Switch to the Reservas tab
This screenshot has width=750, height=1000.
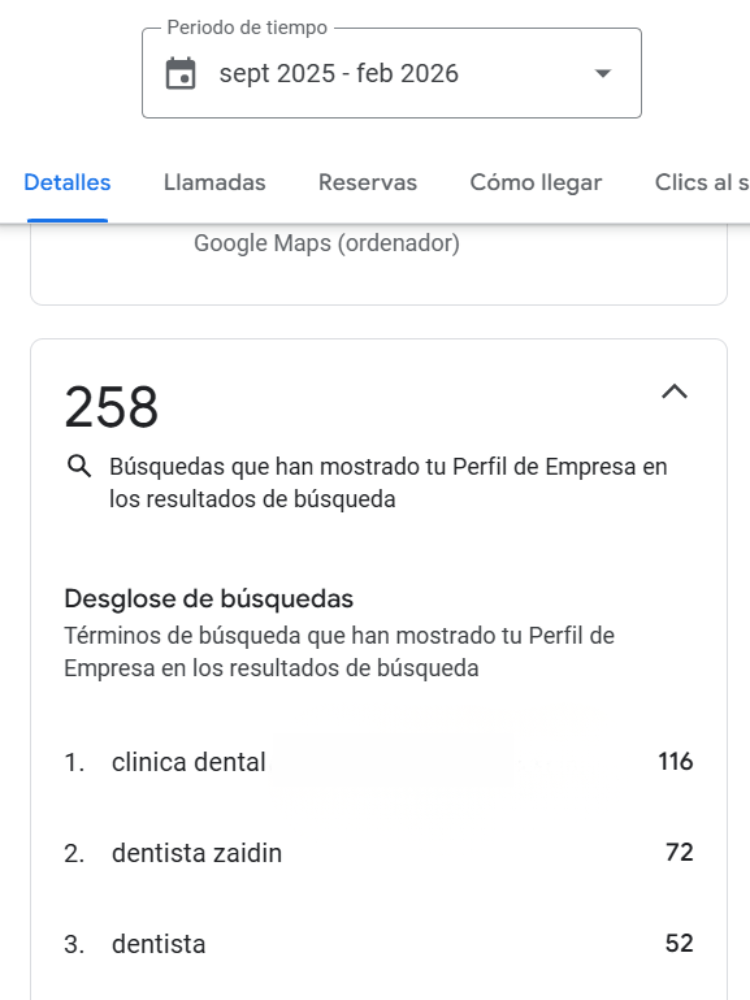point(367,183)
